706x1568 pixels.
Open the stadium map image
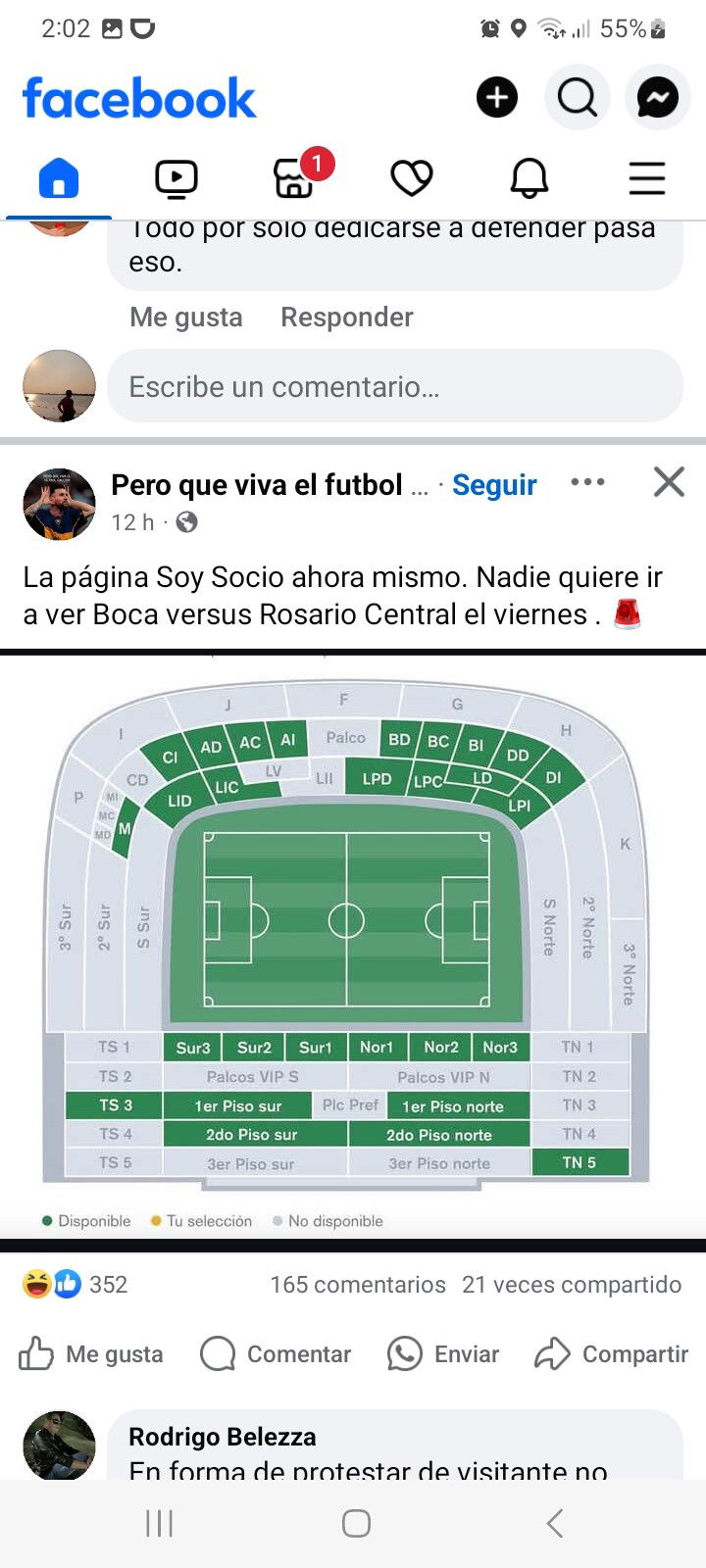[x=353, y=947]
